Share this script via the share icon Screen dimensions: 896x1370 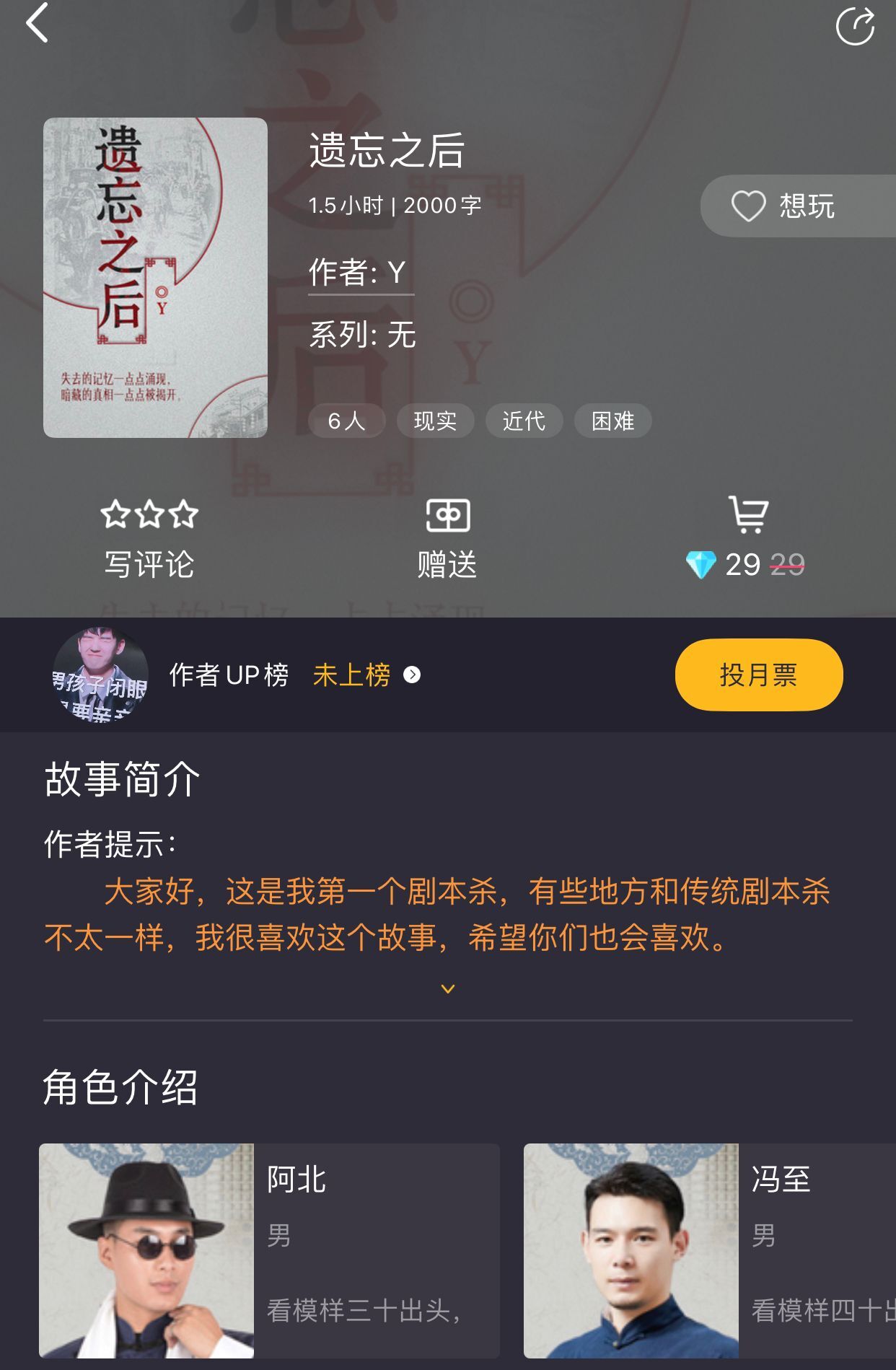(x=855, y=26)
